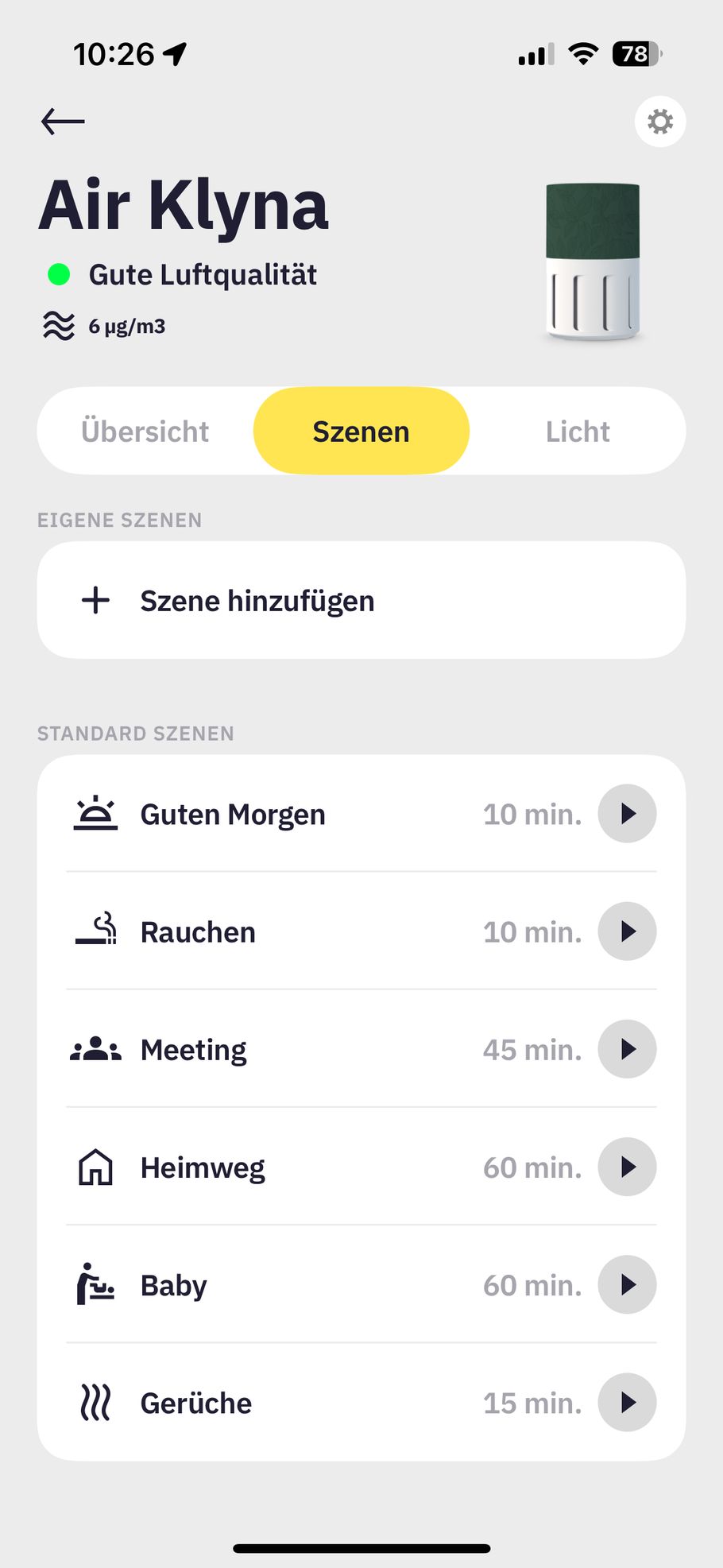Image resolution: width=723 pixels, height=1568 pixels.
Task: Start the Guten Morgen scene
Action: click(x=627, y=814)
